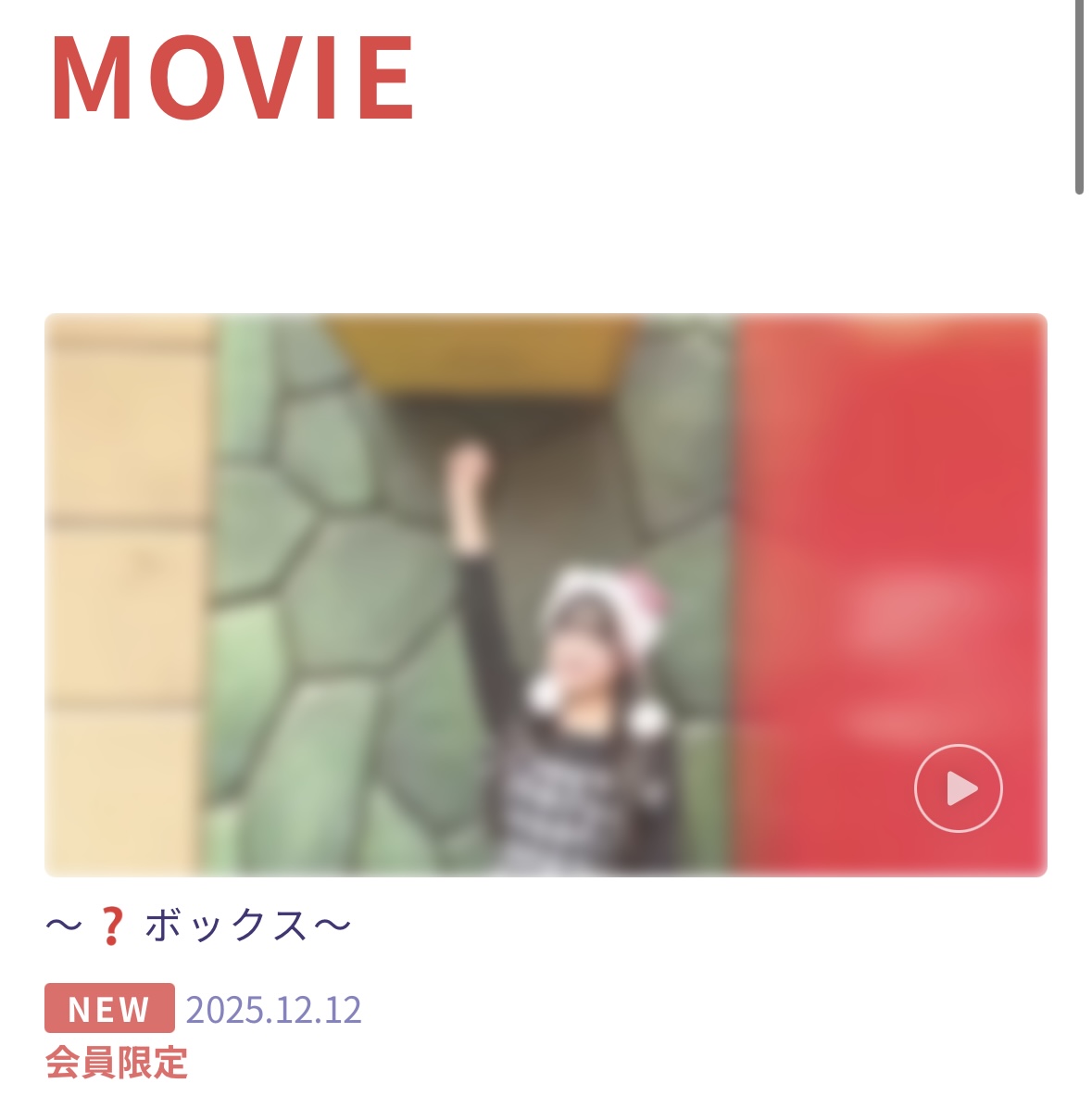Open the ～❓ボックス～ movie title
The width and height of the screenshot is (1092, 1096).
point(198,926)
